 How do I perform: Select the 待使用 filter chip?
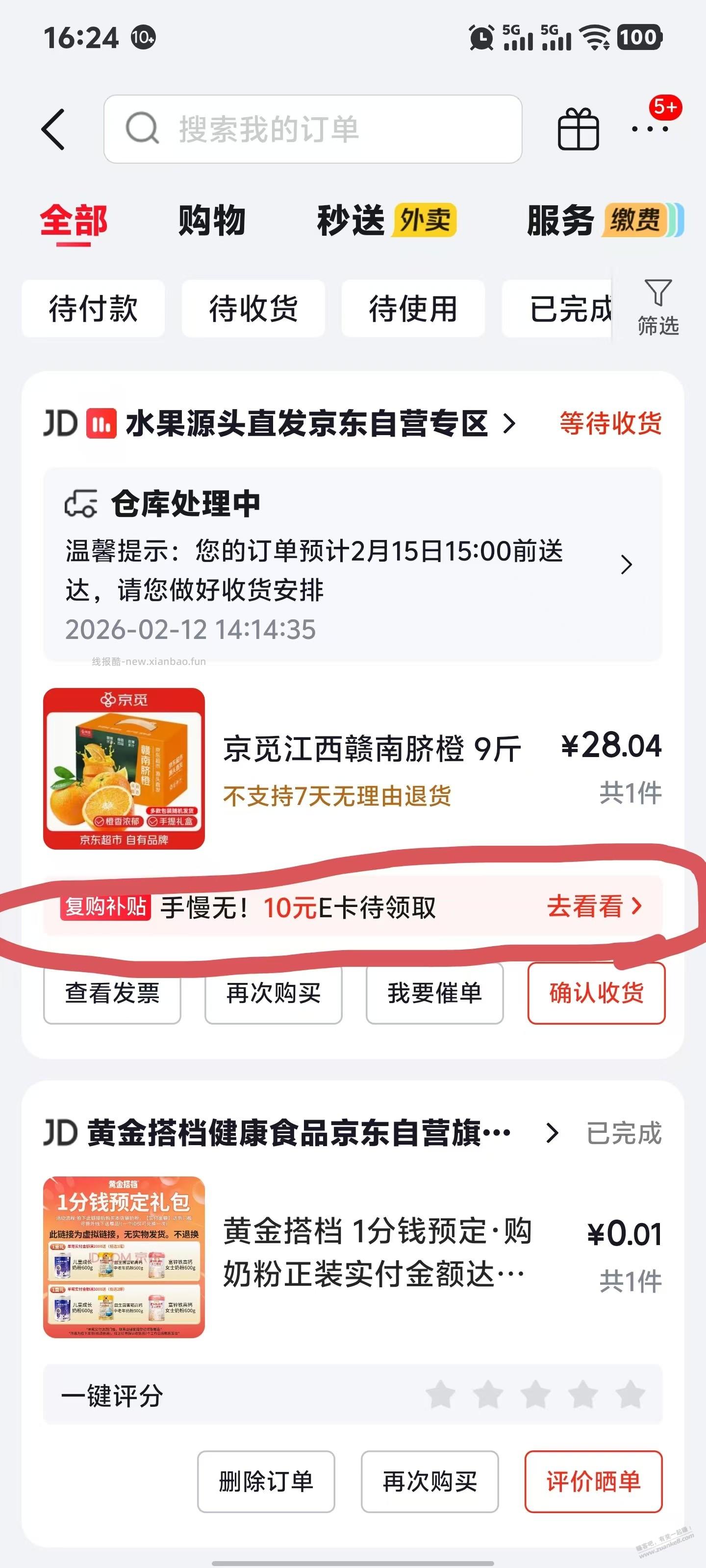[412, 309]
